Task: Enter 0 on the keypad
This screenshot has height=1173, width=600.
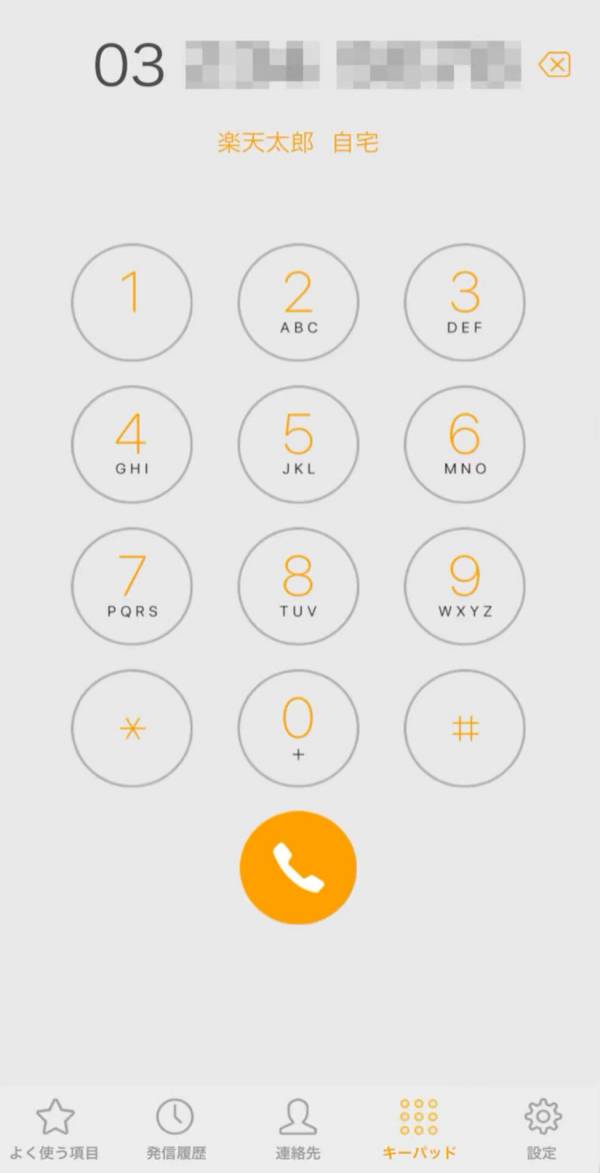Action: 298,728
